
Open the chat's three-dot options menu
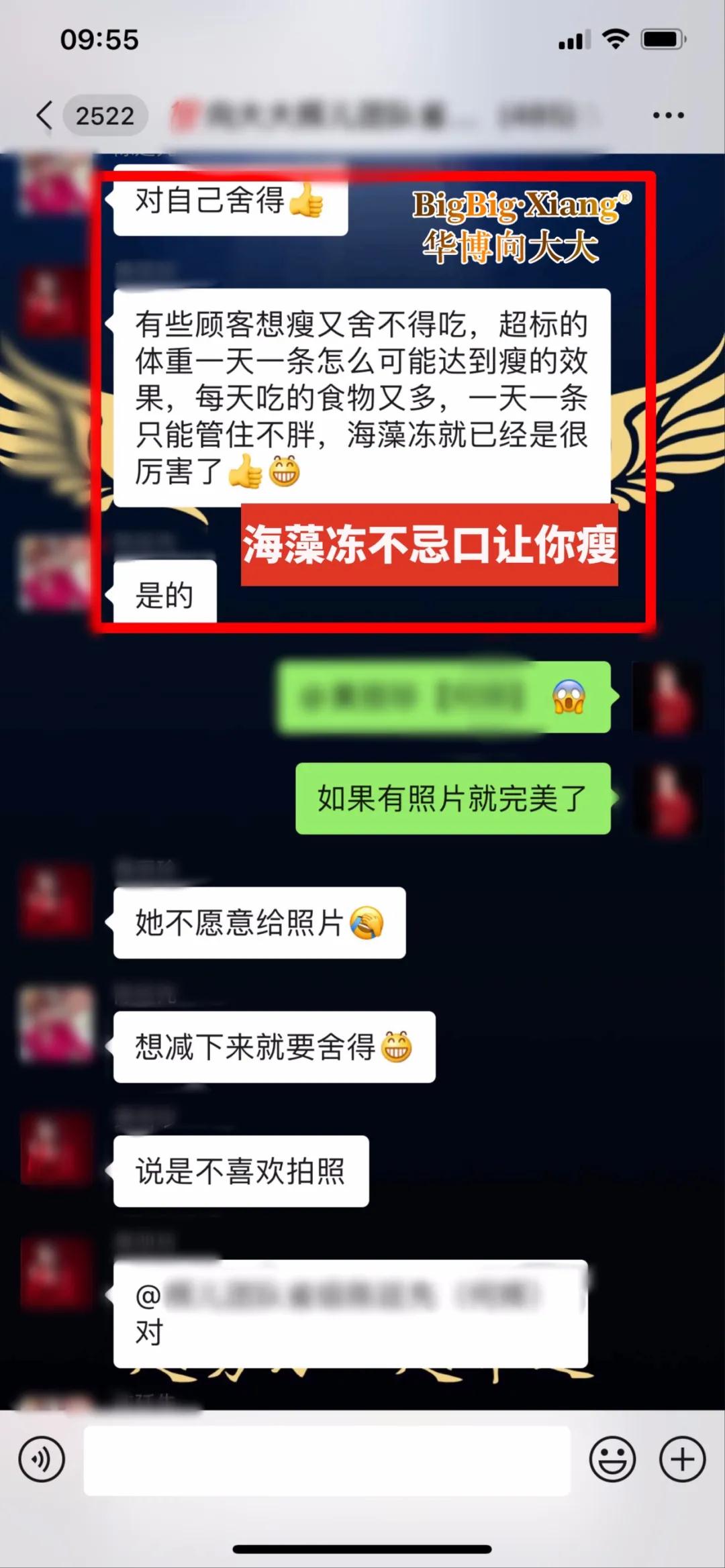[668, 115]
